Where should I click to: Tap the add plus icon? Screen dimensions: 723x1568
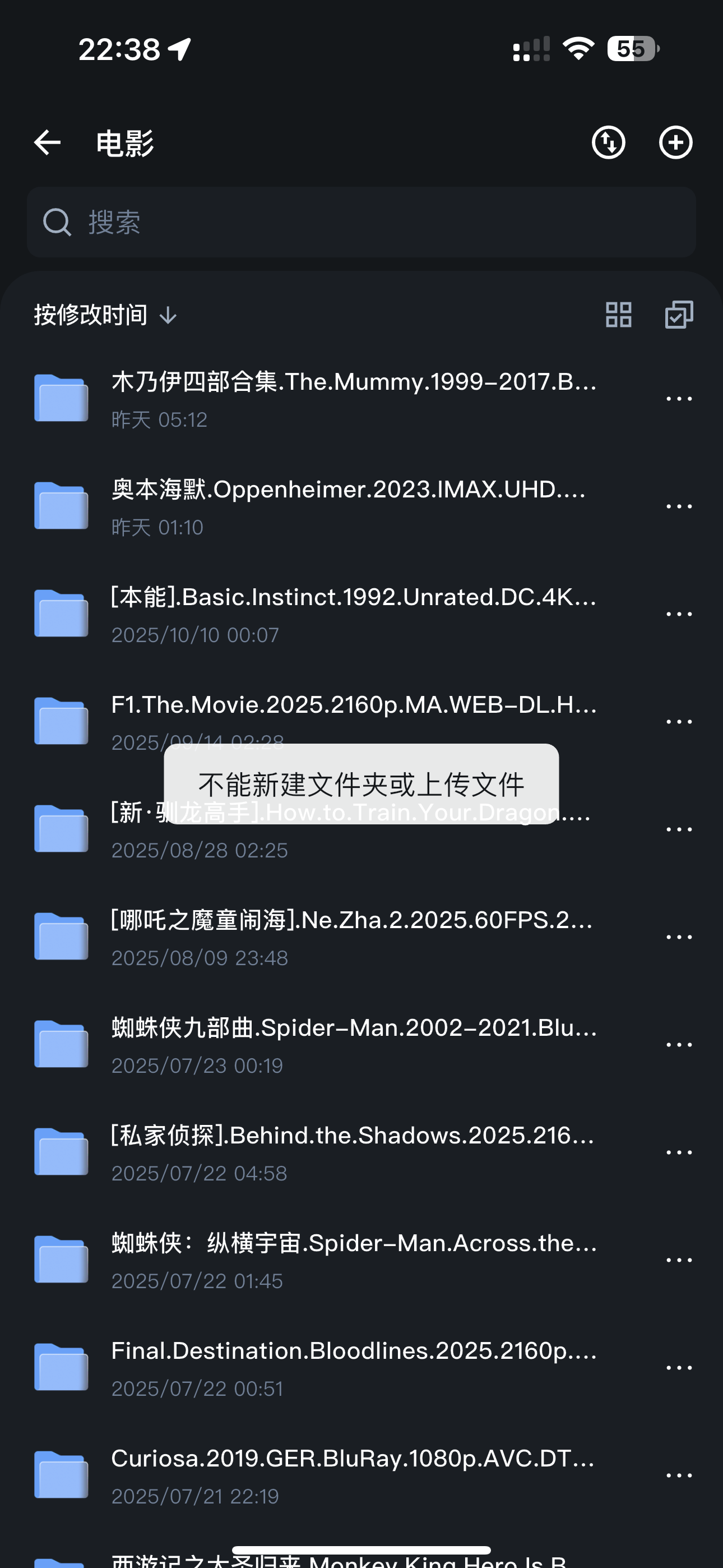675,143
